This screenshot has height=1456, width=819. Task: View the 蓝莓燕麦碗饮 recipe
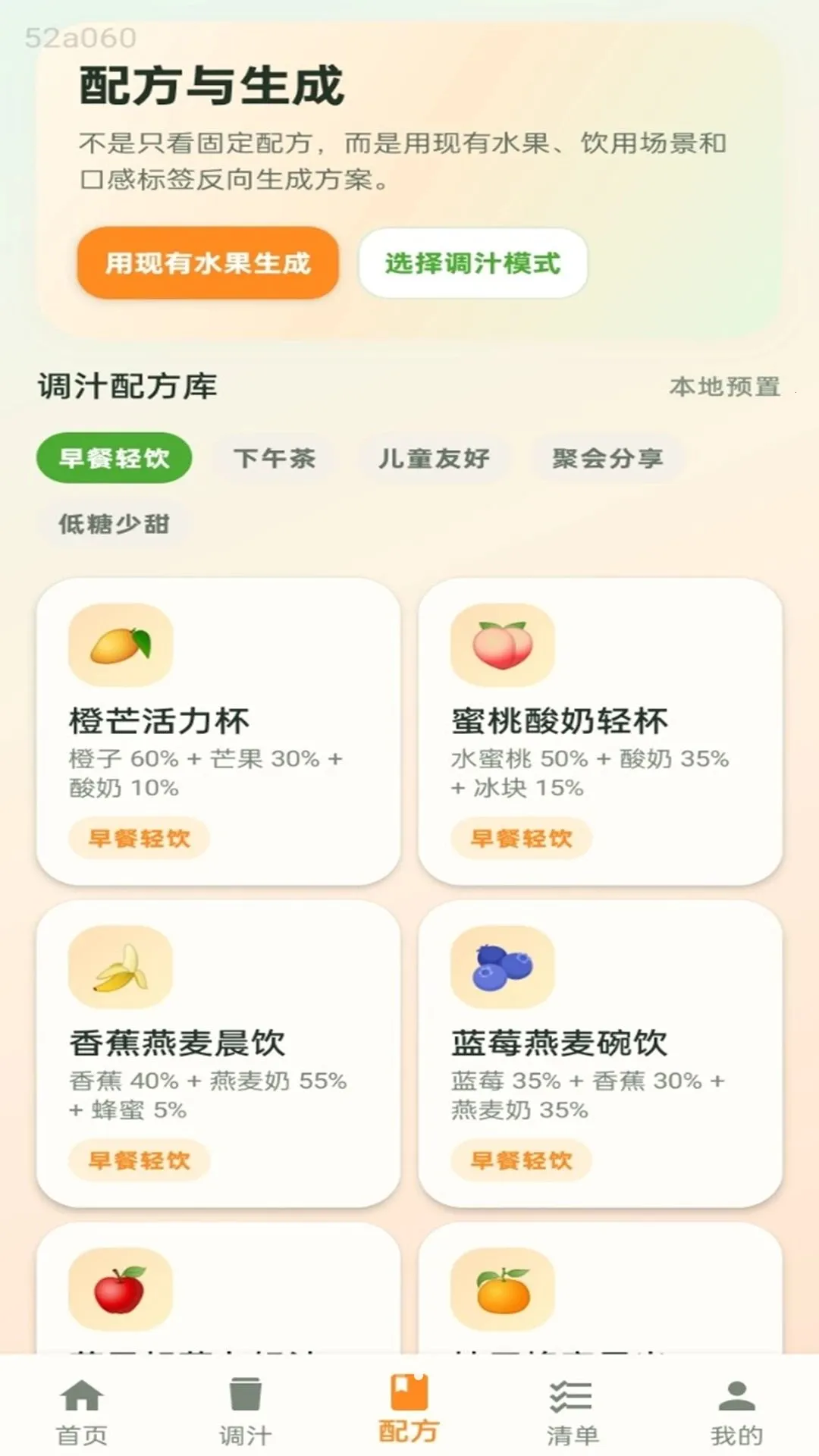pos(600,1053)
